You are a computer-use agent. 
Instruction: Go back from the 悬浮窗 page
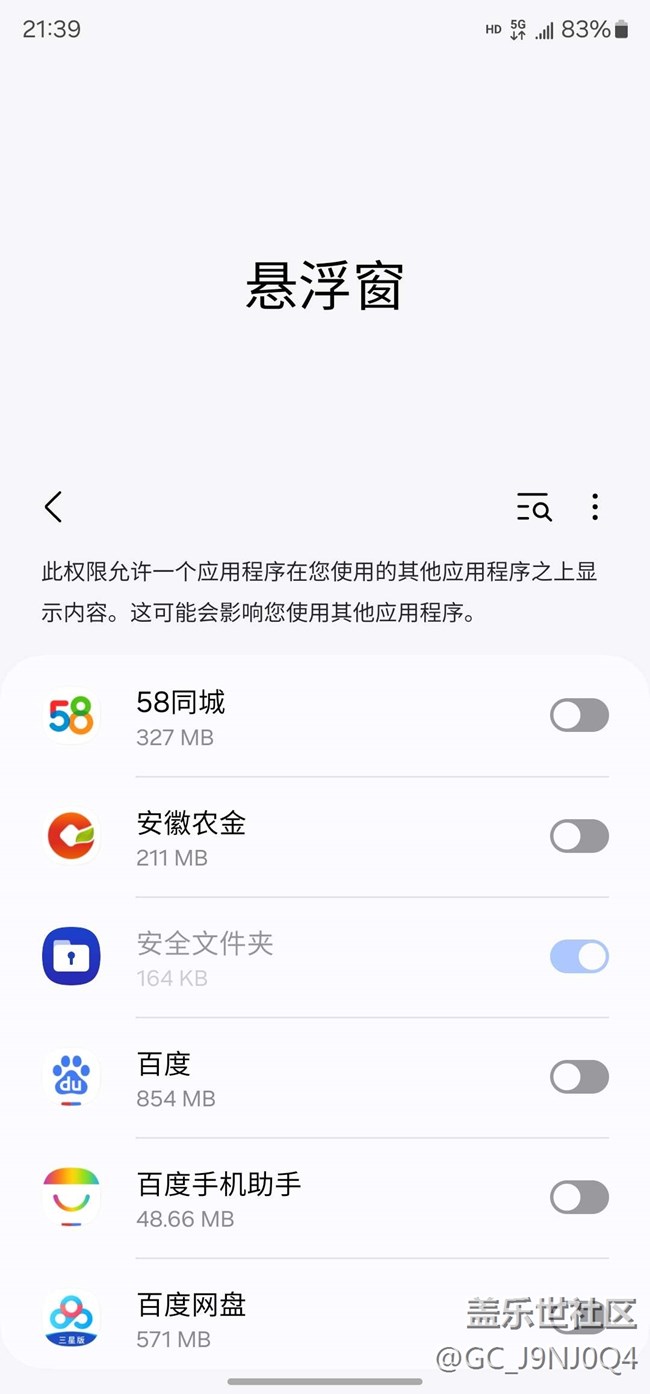[54, 507]
